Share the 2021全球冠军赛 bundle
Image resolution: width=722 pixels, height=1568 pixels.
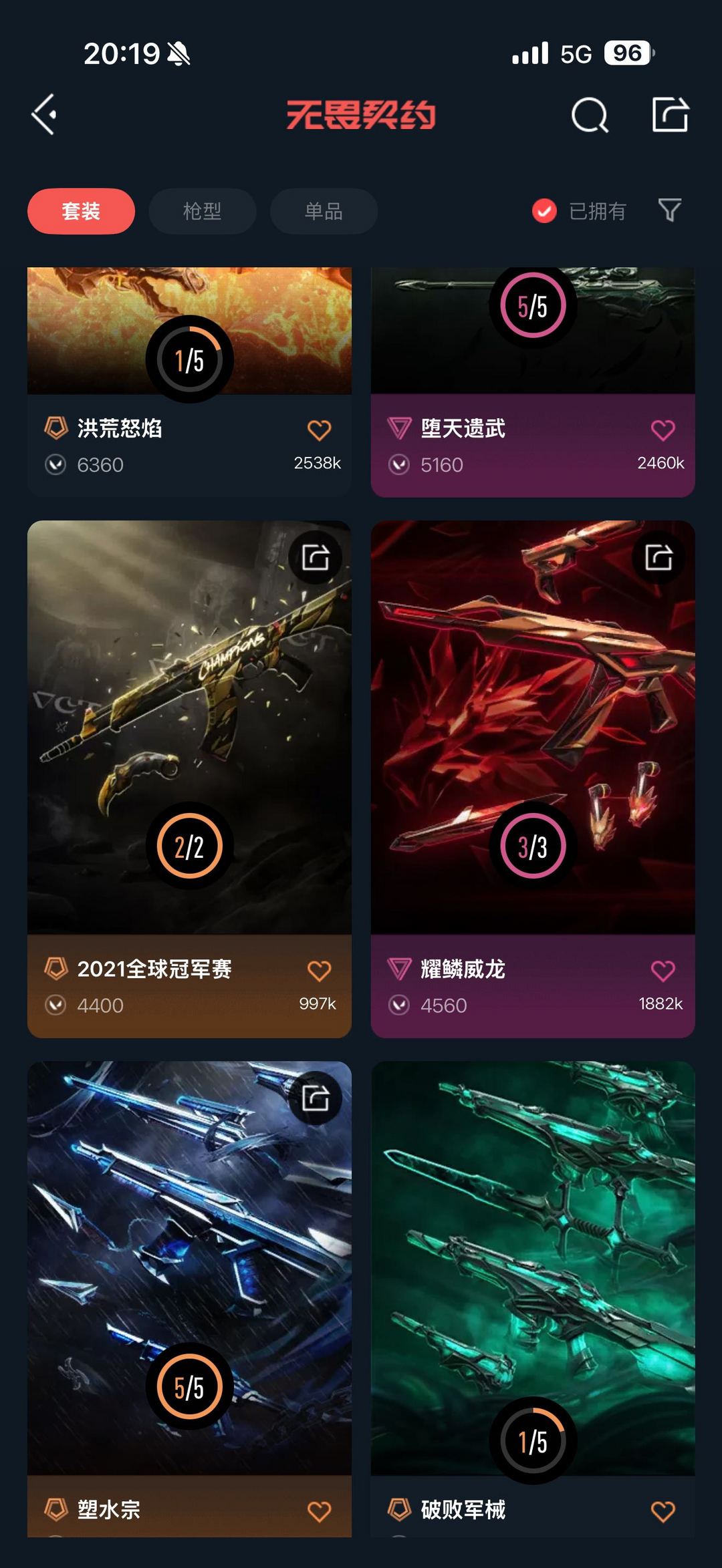316,557
